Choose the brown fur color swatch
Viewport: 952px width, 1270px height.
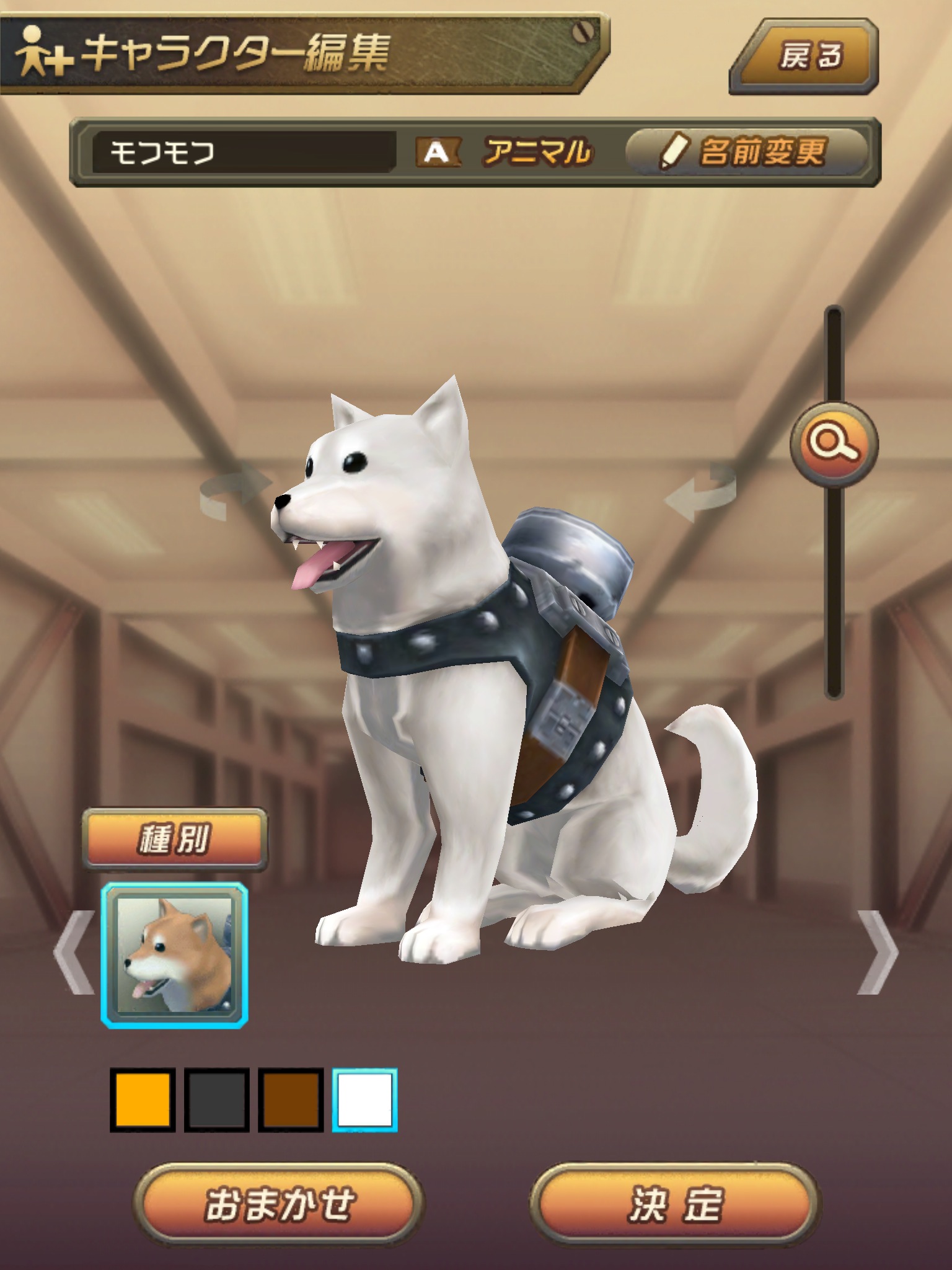tap(291, 1100)
